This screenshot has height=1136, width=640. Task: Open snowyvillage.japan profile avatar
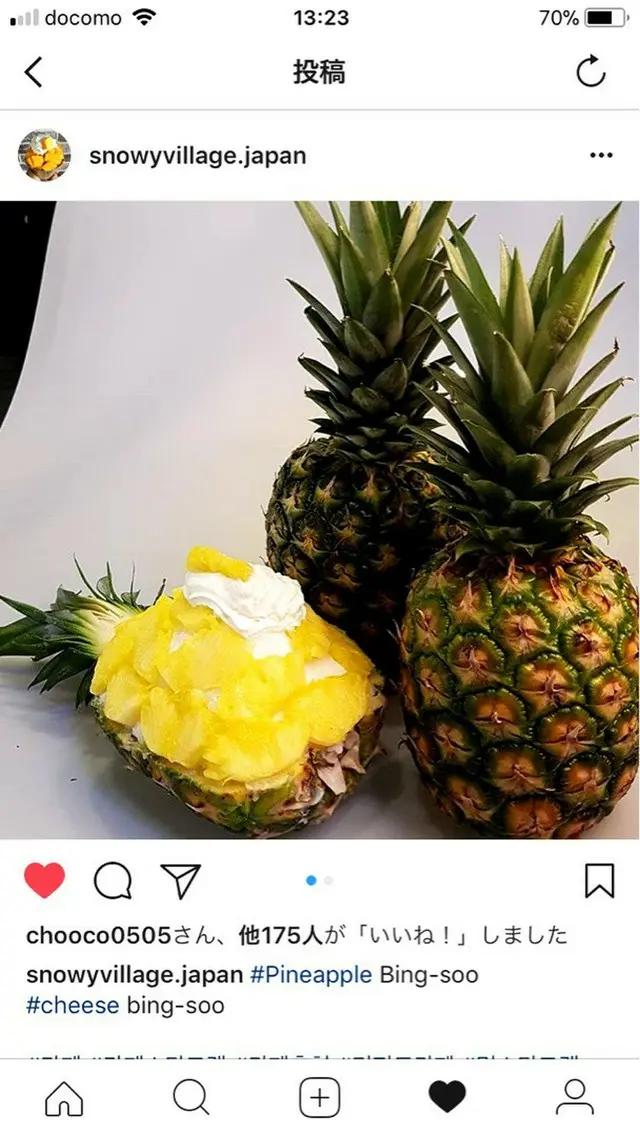(x=45, y=155)
